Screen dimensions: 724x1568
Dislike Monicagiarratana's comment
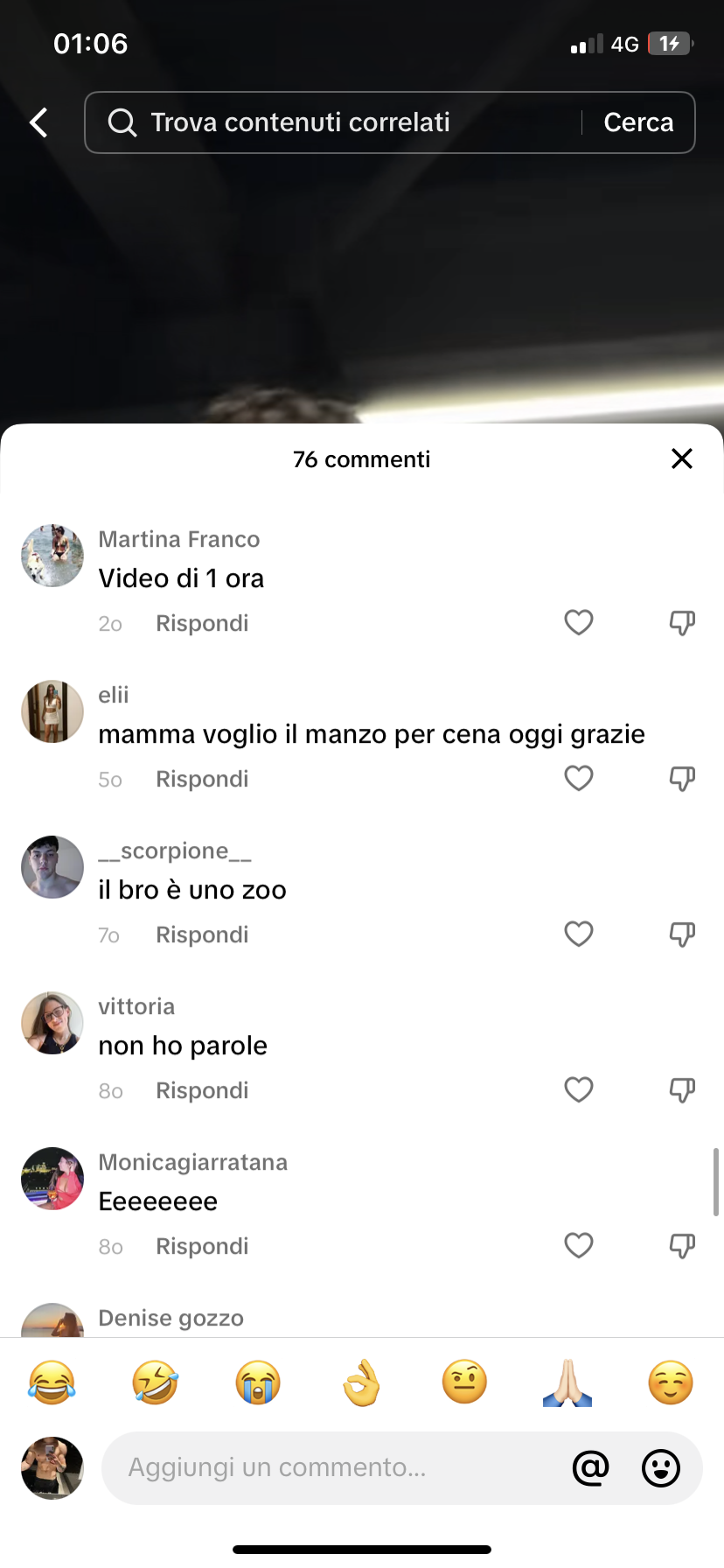(682, 1246)
